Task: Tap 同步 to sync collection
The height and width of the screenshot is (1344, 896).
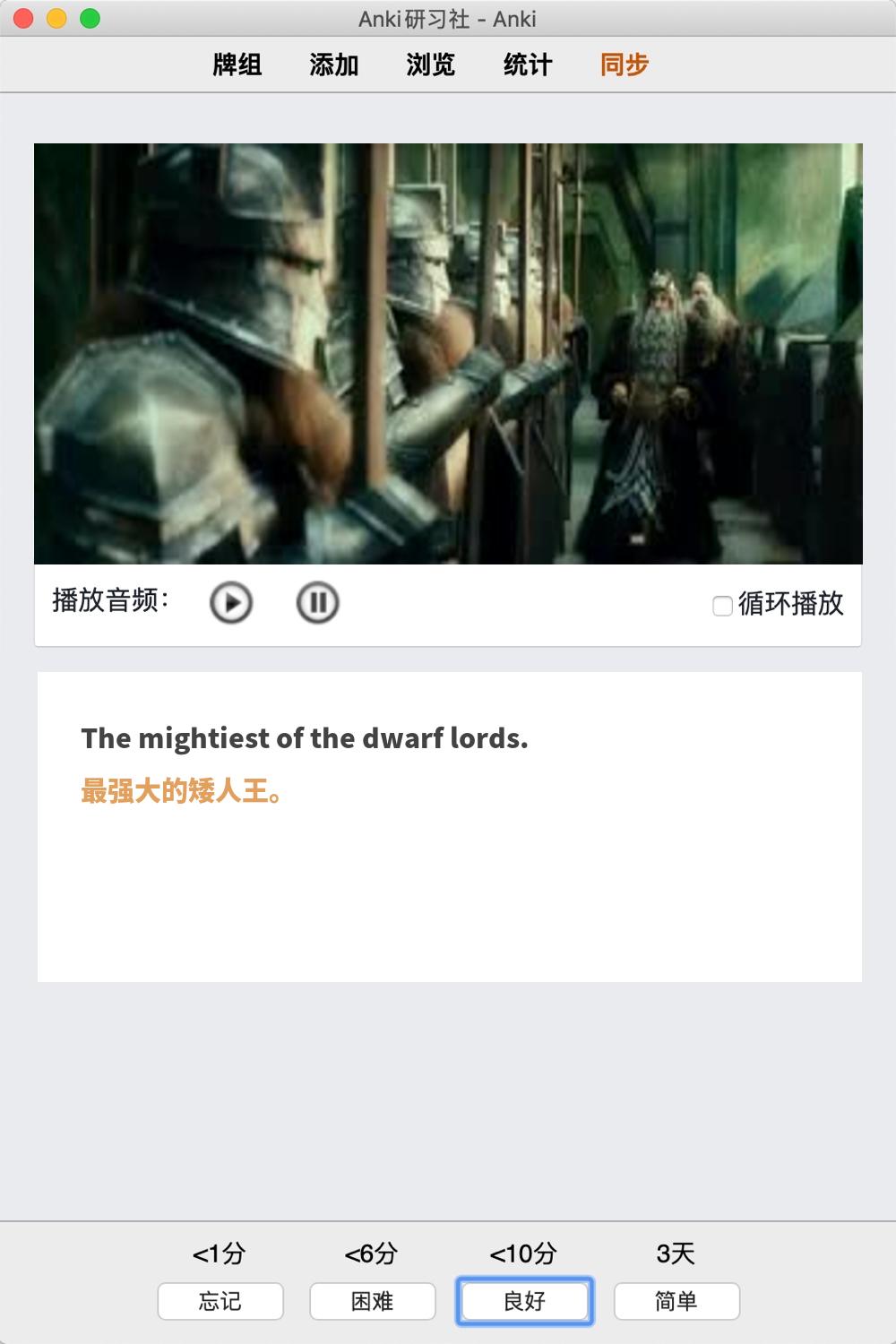Action: coord(624,65)
